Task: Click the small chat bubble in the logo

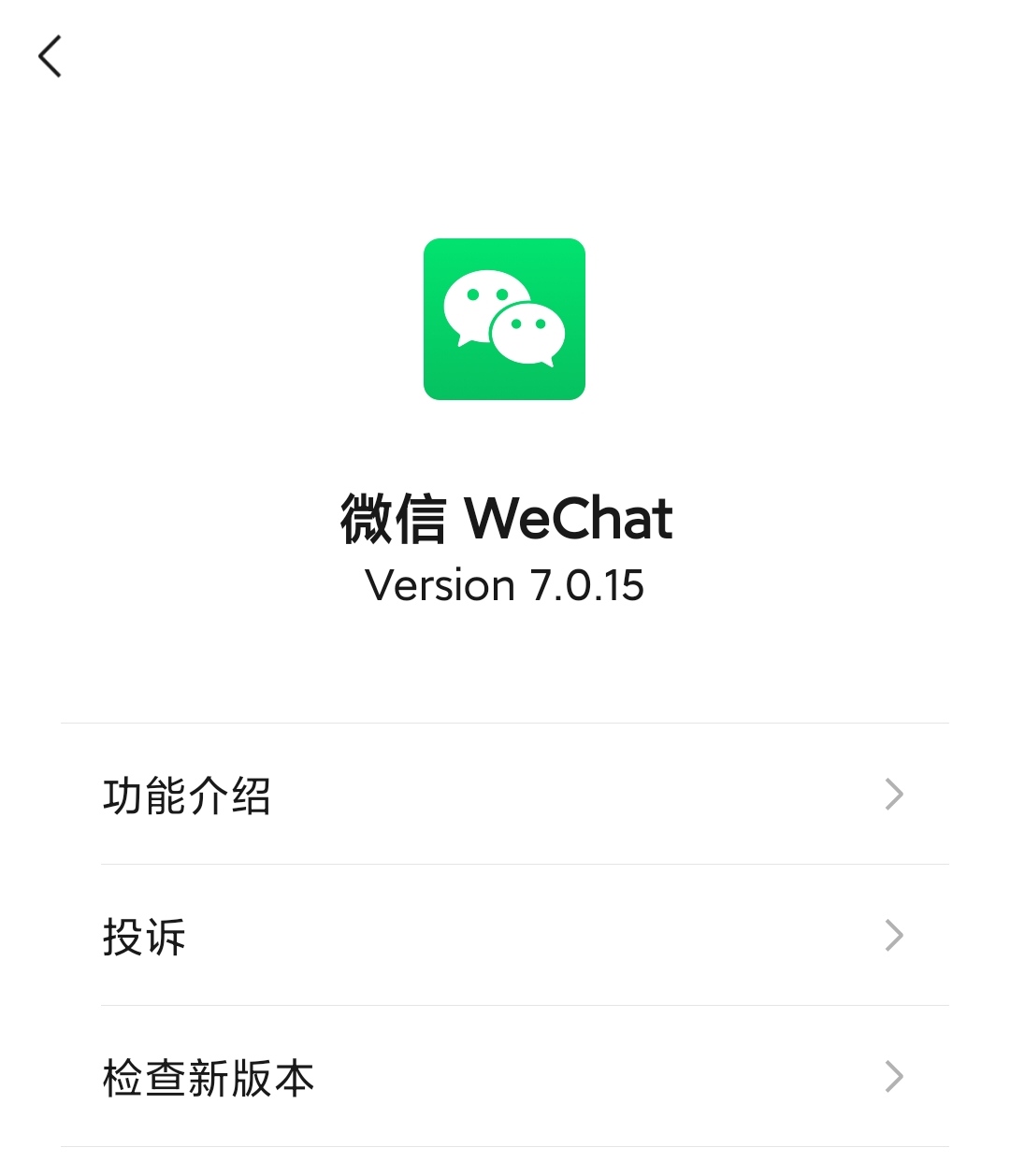Action: [x=530, y=337]
